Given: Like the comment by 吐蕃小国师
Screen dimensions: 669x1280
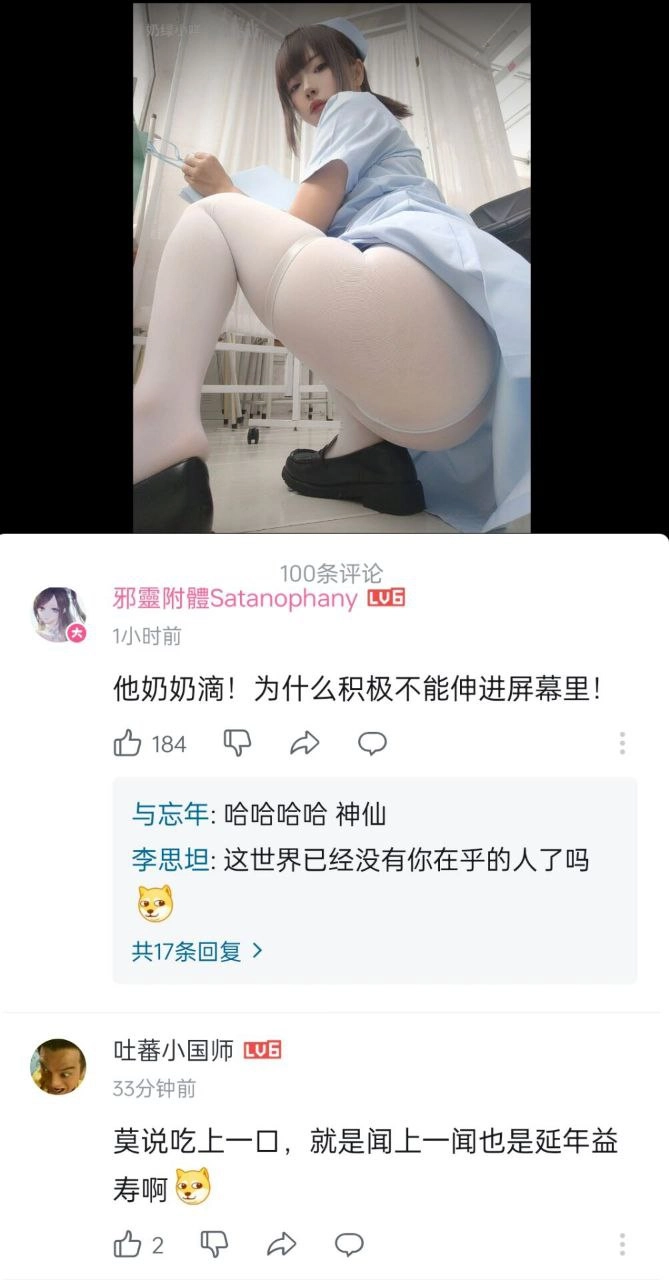Looking at the screenshot, I should (128, 1244).
